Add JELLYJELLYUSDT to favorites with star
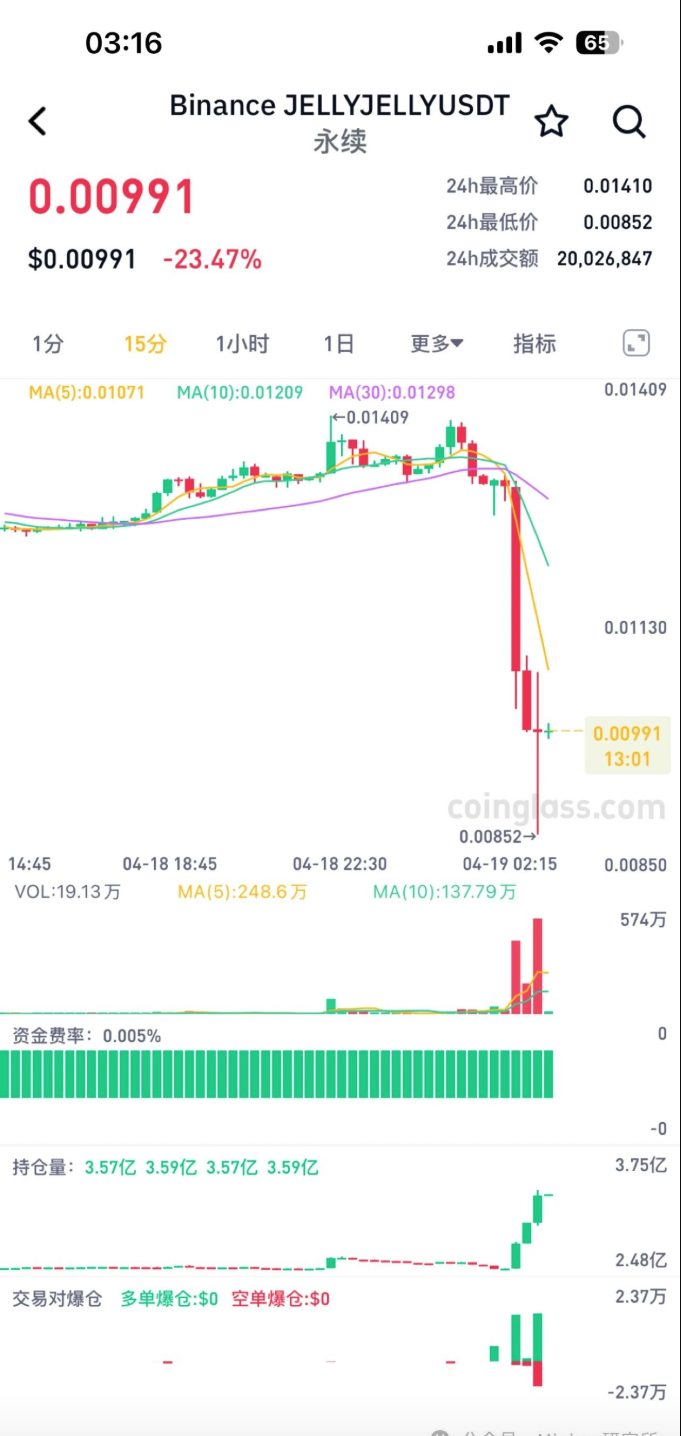This screenshot has width=681, height=1436. click(551, 122)
